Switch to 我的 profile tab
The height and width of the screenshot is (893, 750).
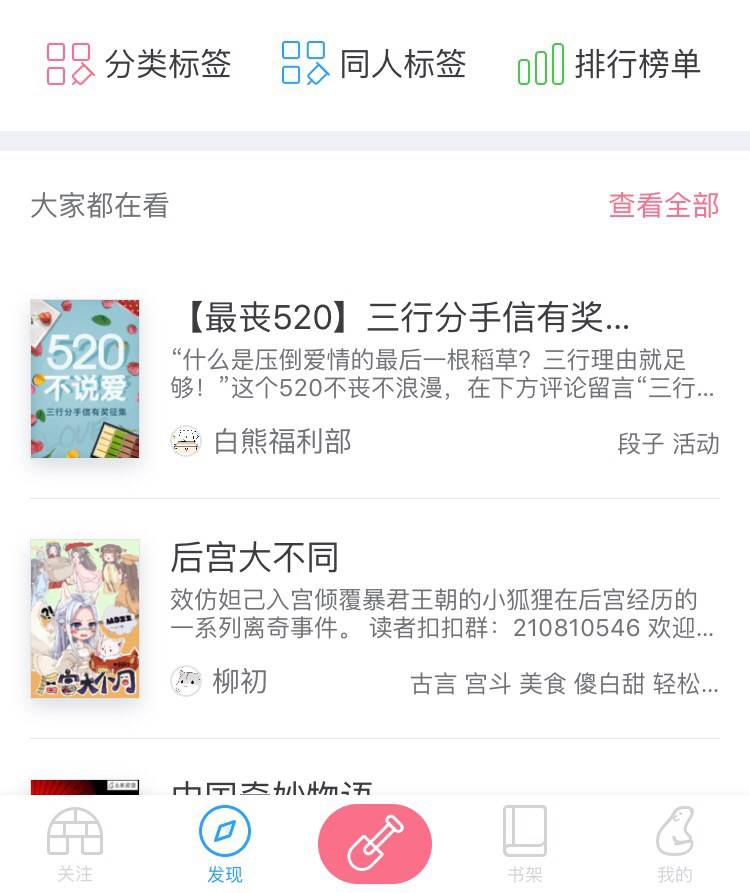pos(675,845)
